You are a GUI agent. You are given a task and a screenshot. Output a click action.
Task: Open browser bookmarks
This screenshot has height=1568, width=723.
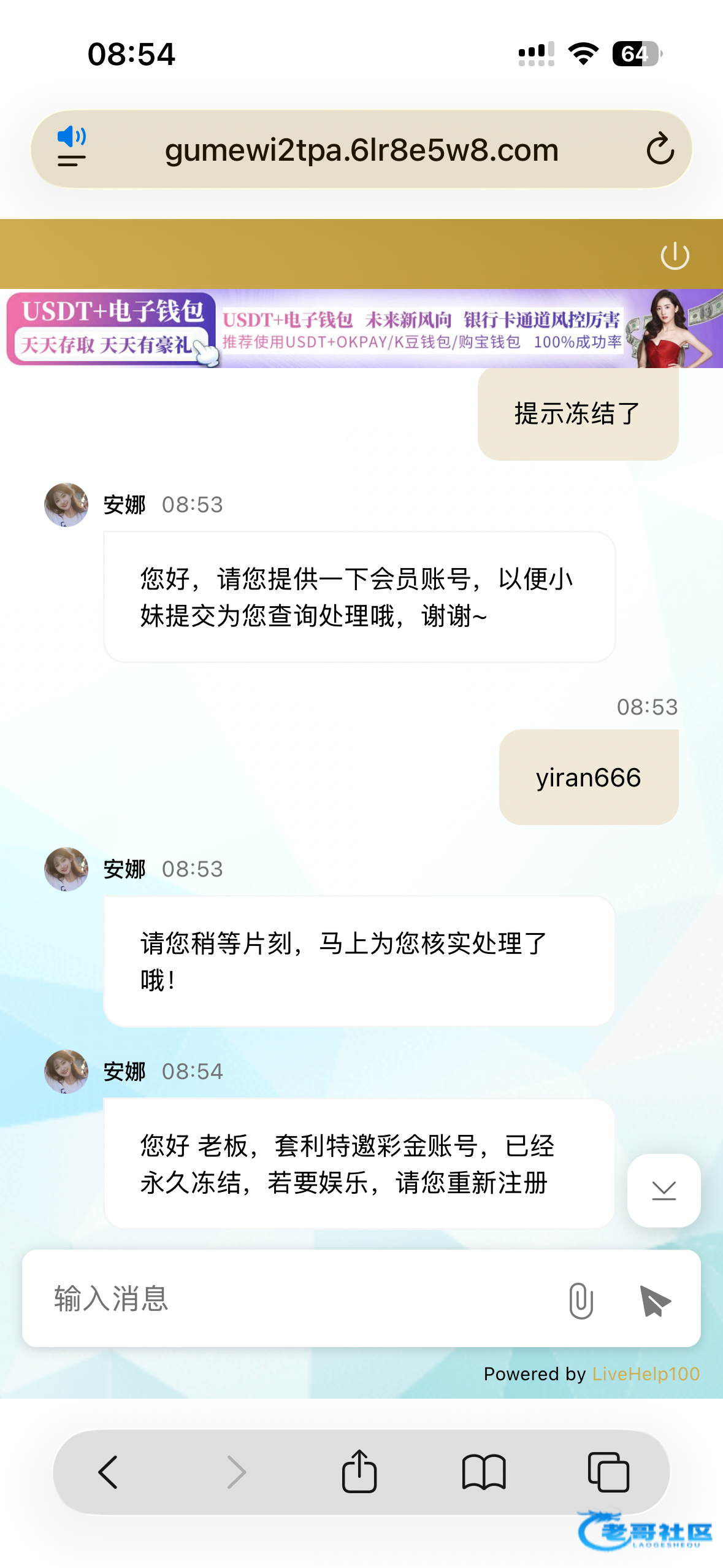[x=484, y=1472]
